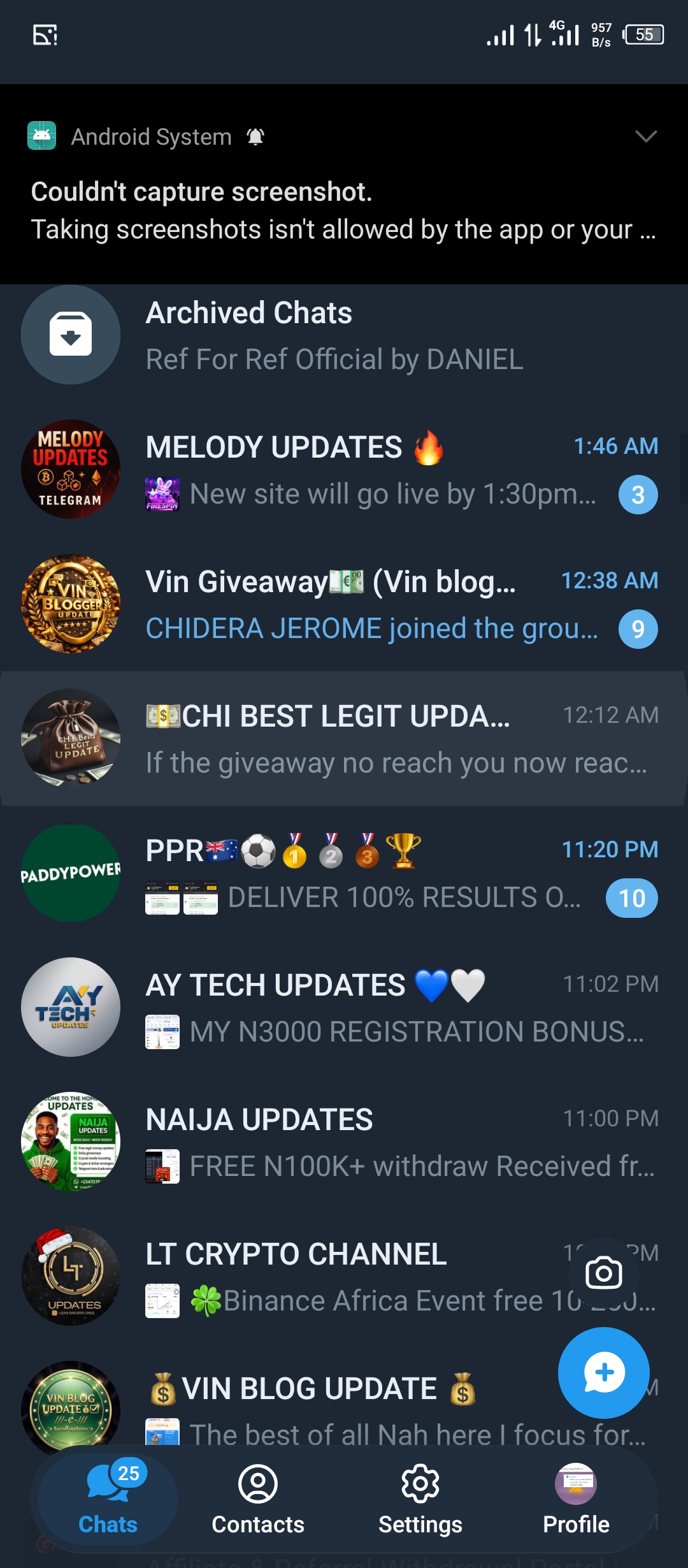Open Archived Chats
Screen dimensions: 688x1568
344,335
